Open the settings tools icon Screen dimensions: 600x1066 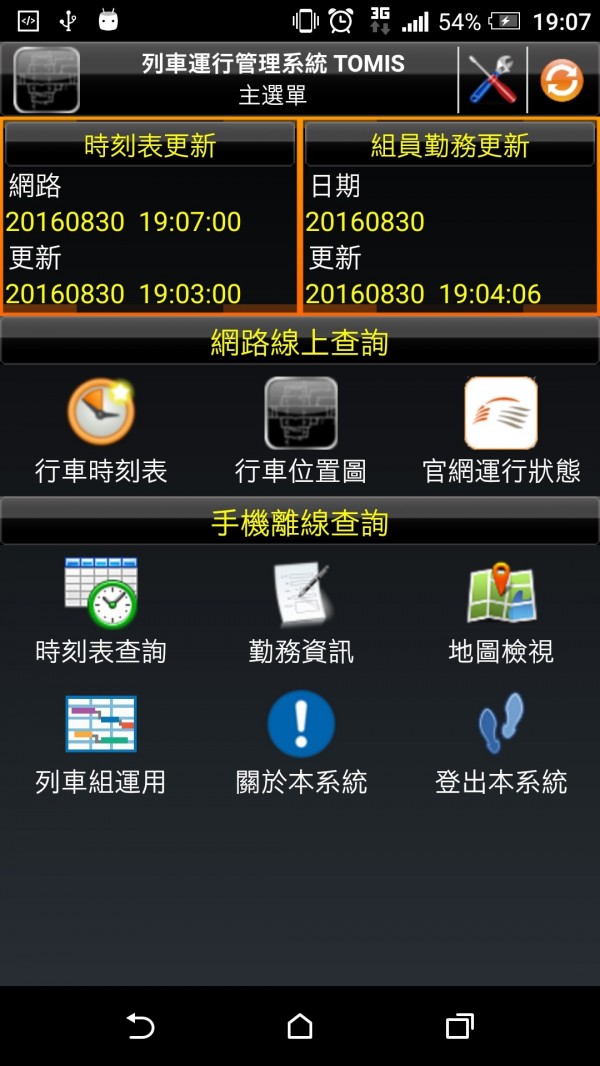[x=493, y=80]
